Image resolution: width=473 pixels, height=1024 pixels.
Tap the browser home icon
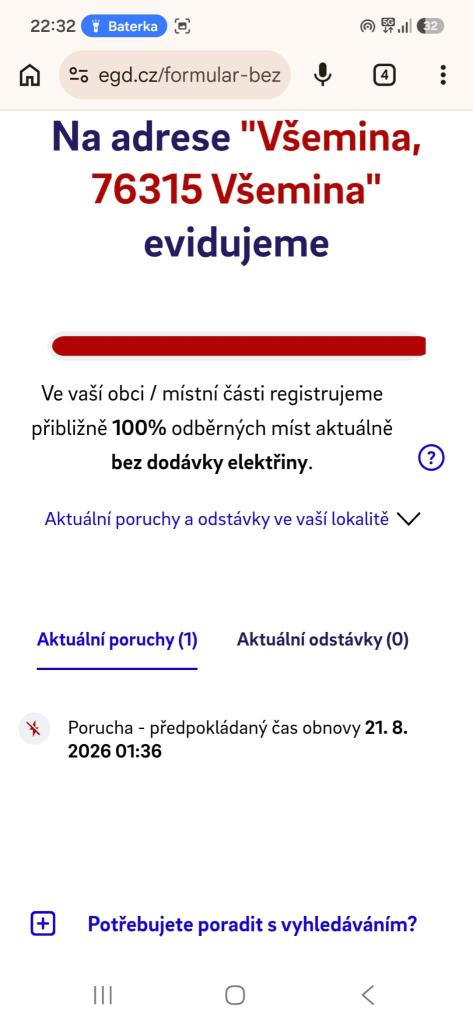[29, 75]
